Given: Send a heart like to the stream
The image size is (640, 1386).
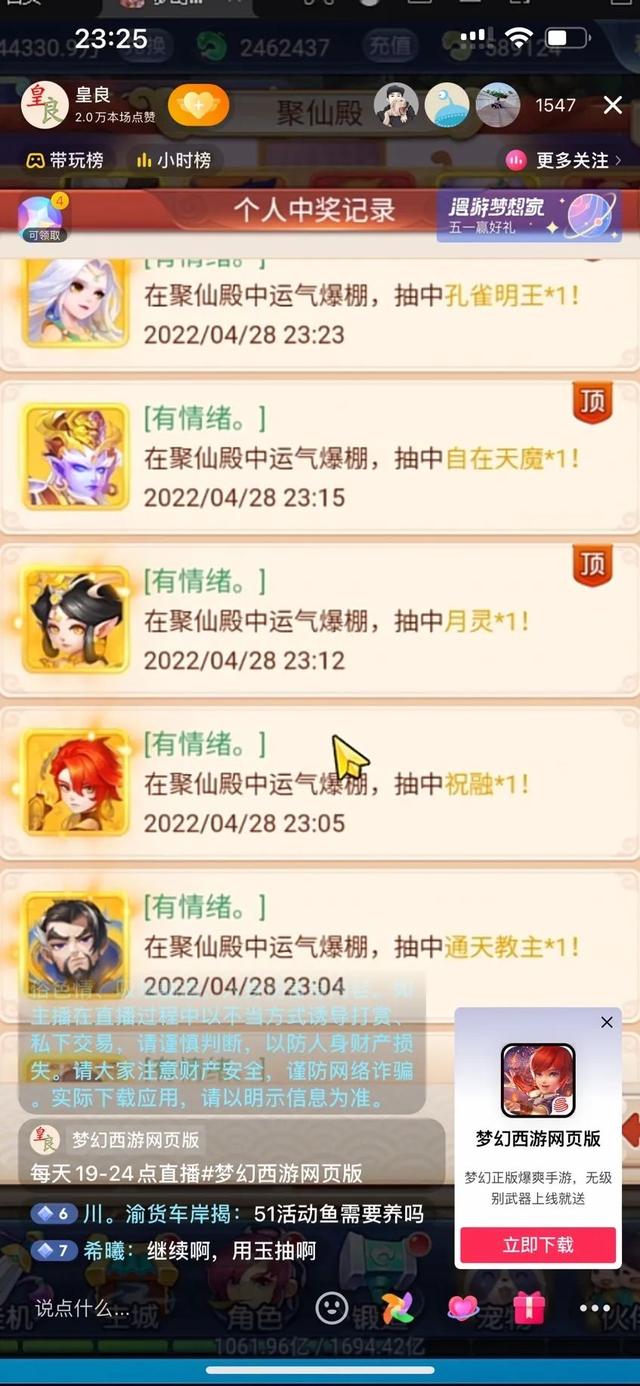Looking at the screenshot, I should (x=463, y=1307).
